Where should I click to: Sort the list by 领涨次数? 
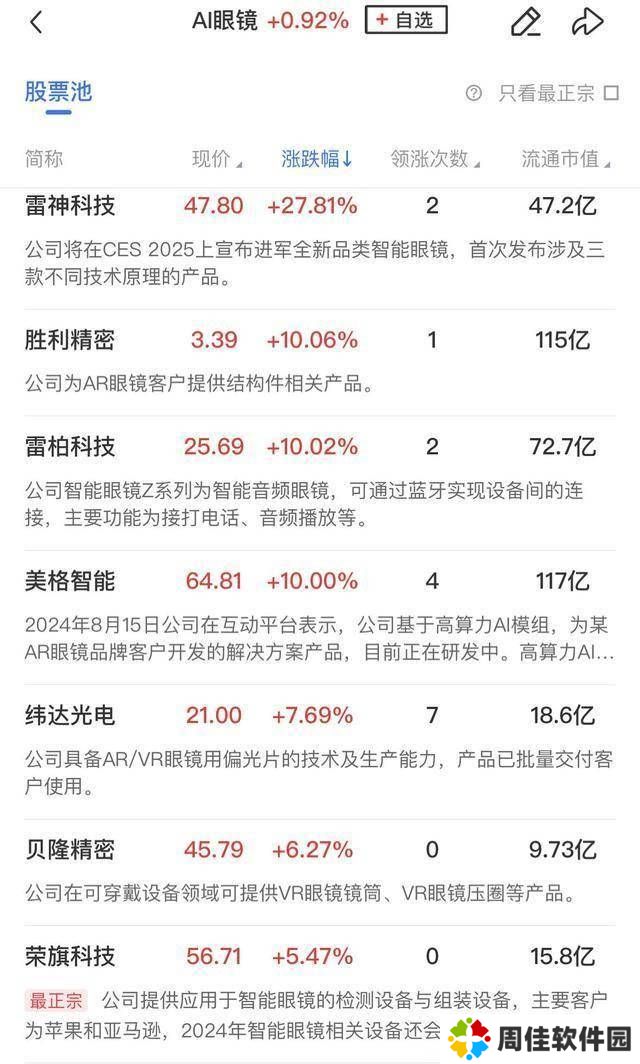coord(435,159)
